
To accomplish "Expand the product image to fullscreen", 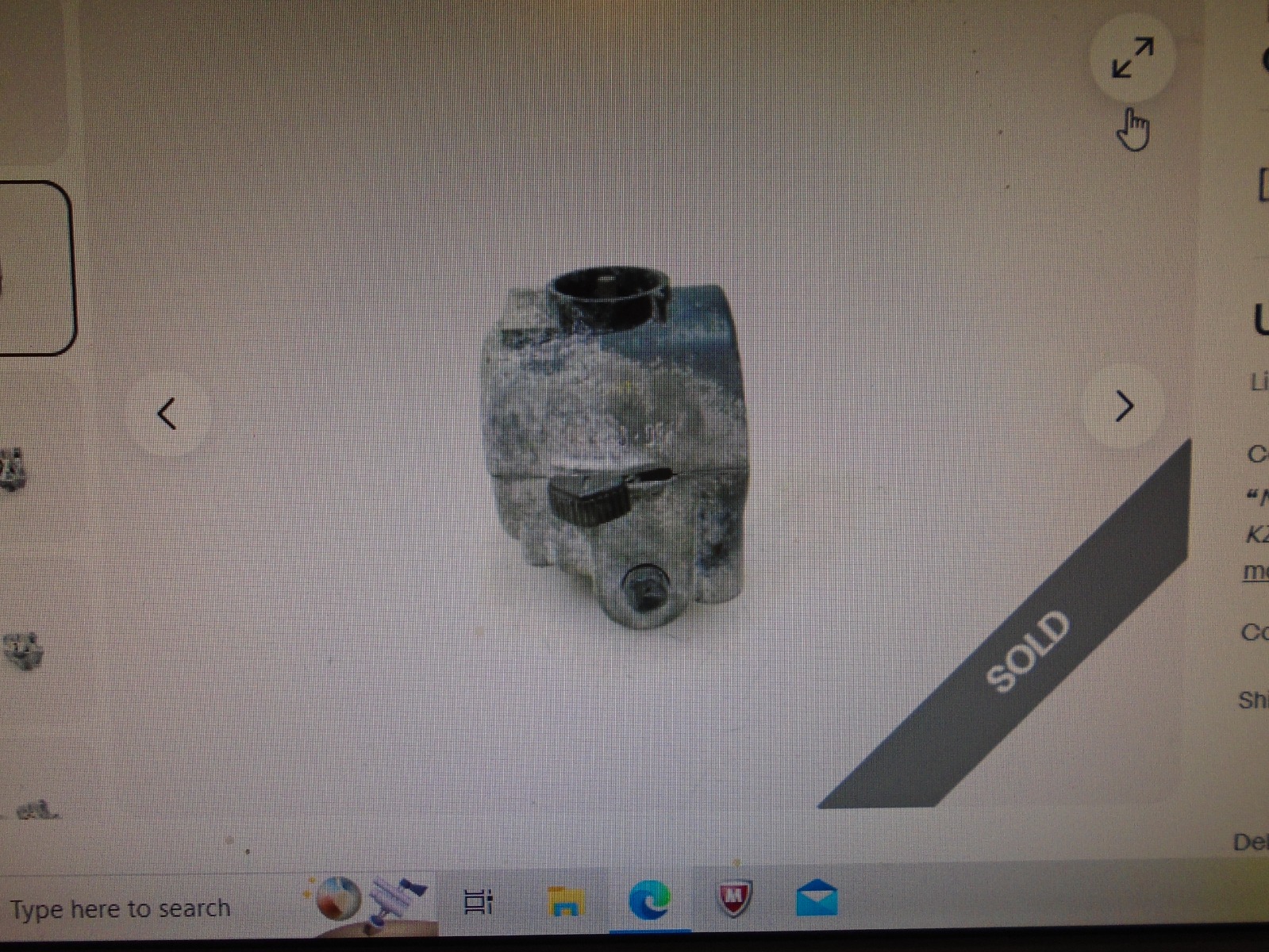I will point(1132,58).
